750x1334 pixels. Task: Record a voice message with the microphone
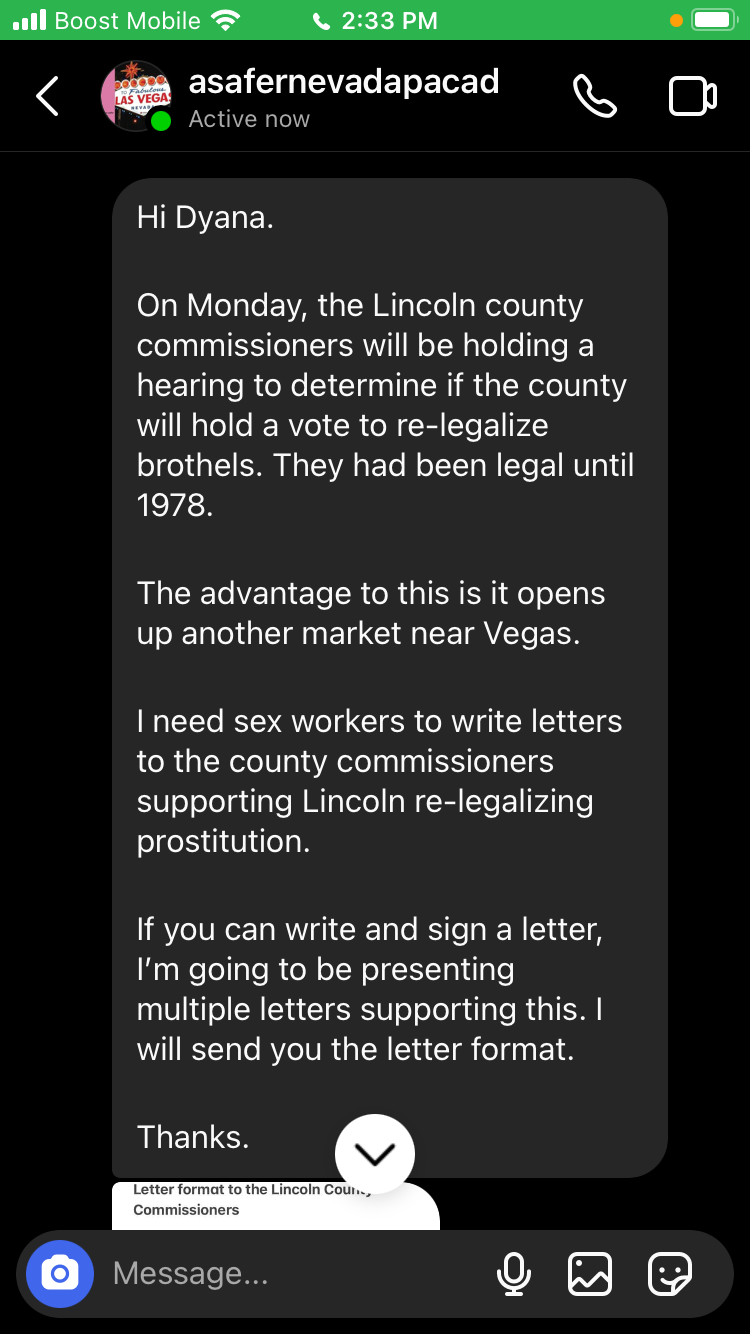514,1273
